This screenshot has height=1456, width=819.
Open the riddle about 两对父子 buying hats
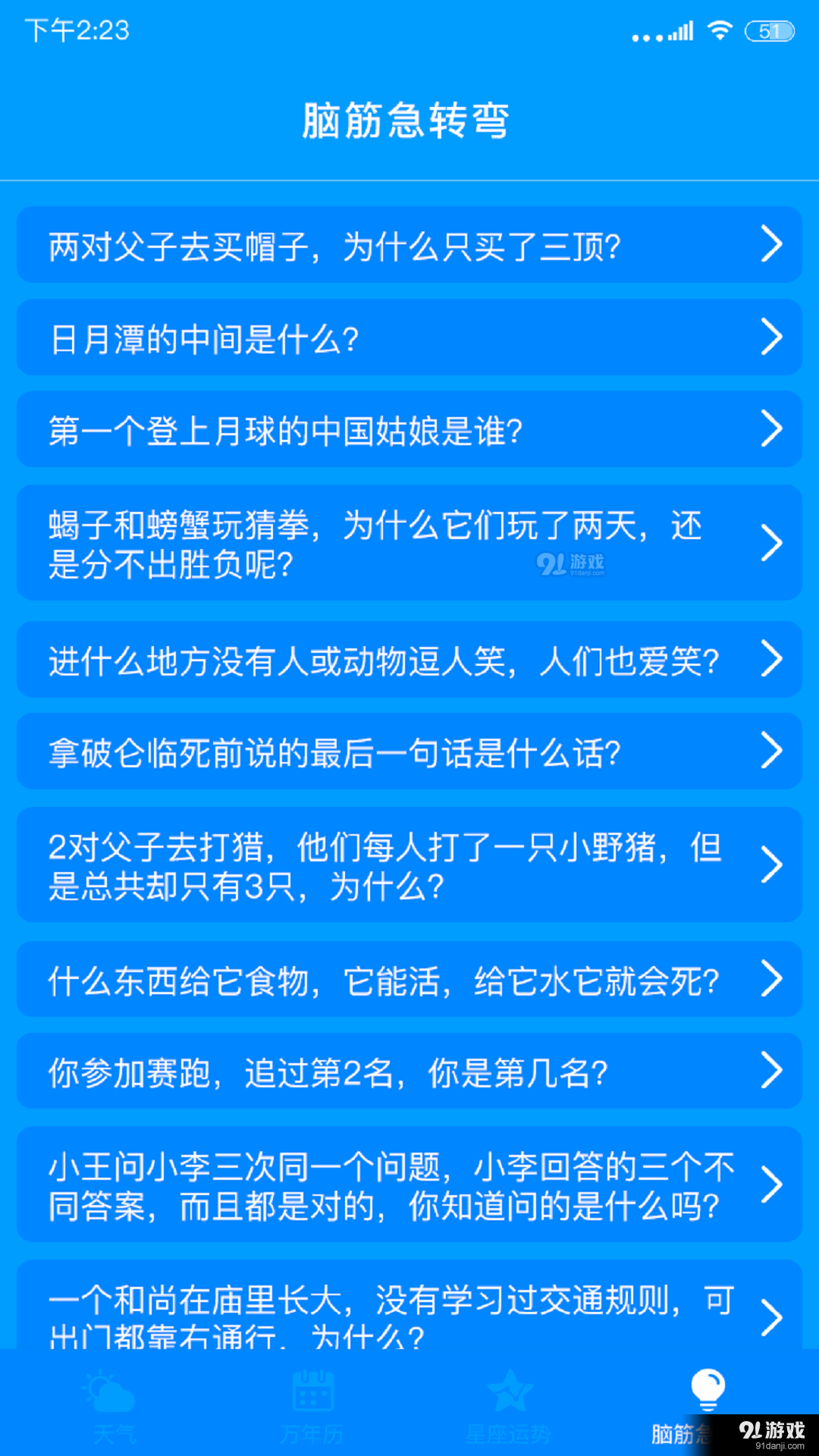tap(409, 245)
